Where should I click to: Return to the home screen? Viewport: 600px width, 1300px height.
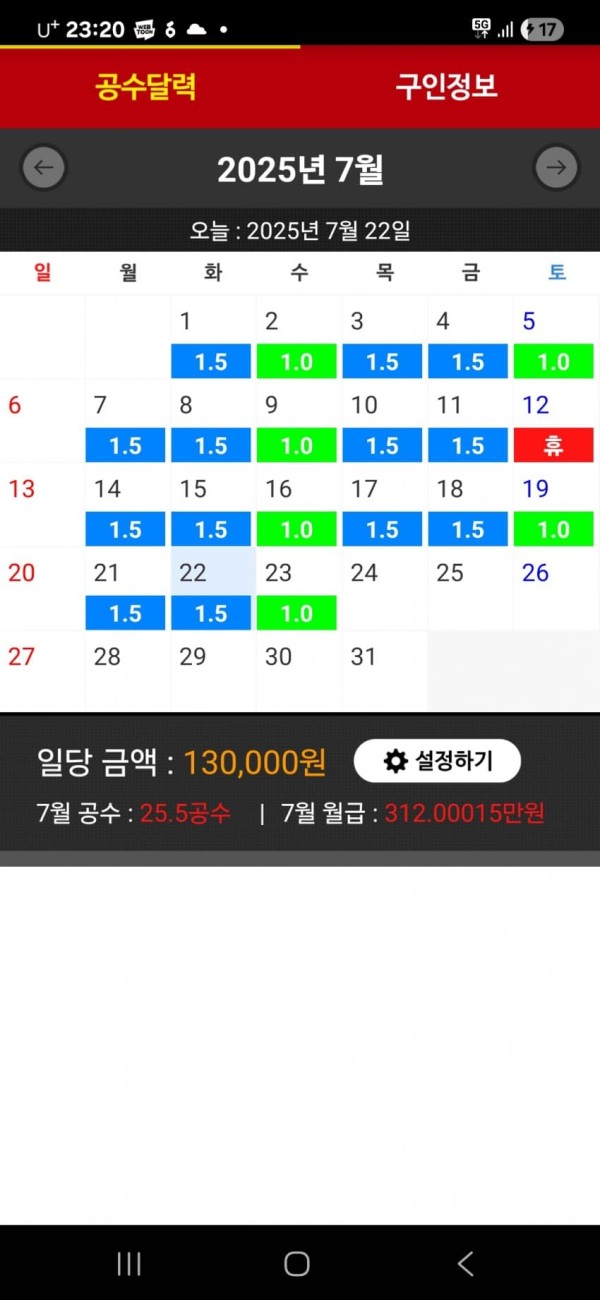[x=297, y=1263]
